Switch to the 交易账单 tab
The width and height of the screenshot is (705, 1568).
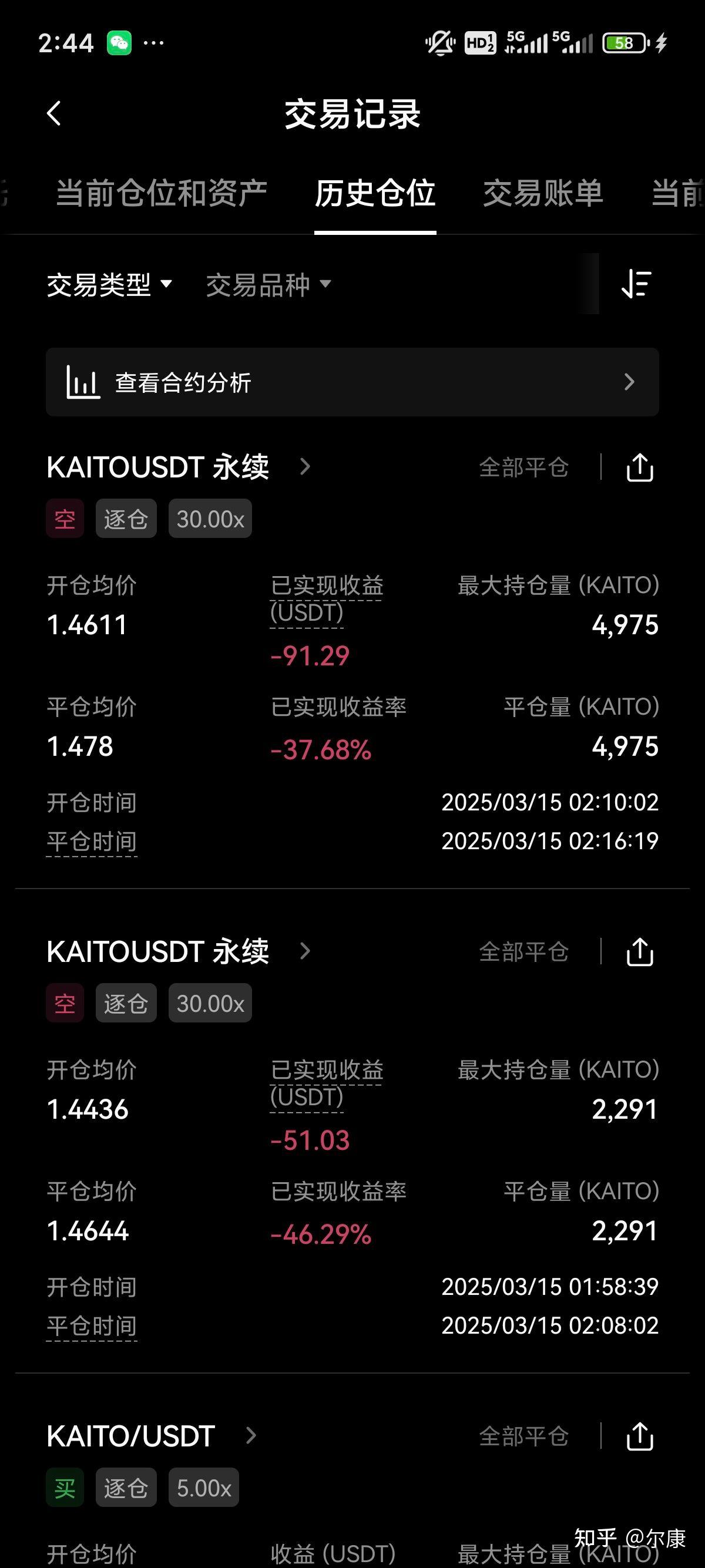pos(542,194)
